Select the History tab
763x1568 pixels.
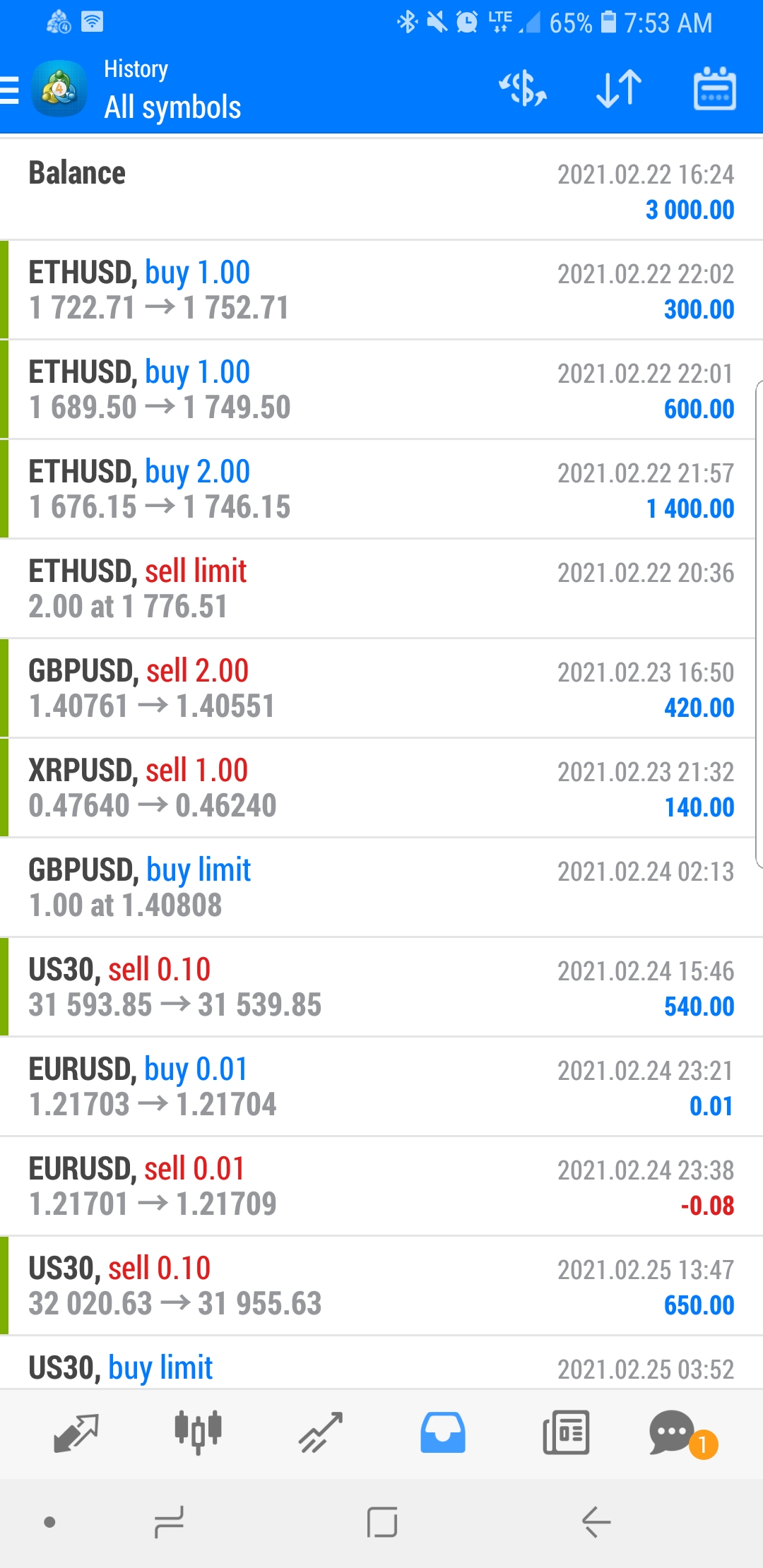(443, 1432)
